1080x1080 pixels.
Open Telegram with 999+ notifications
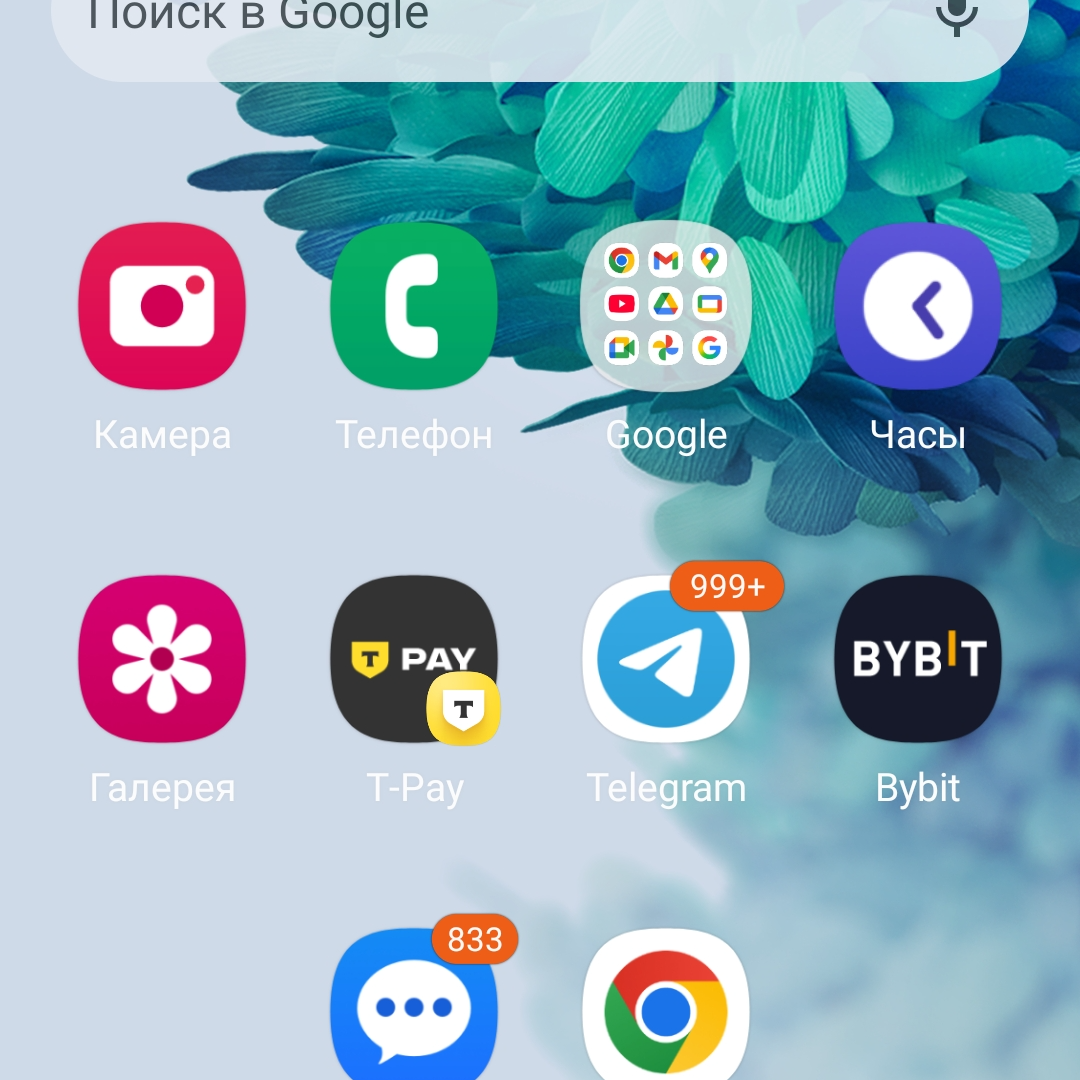click(x=666, y=659)
